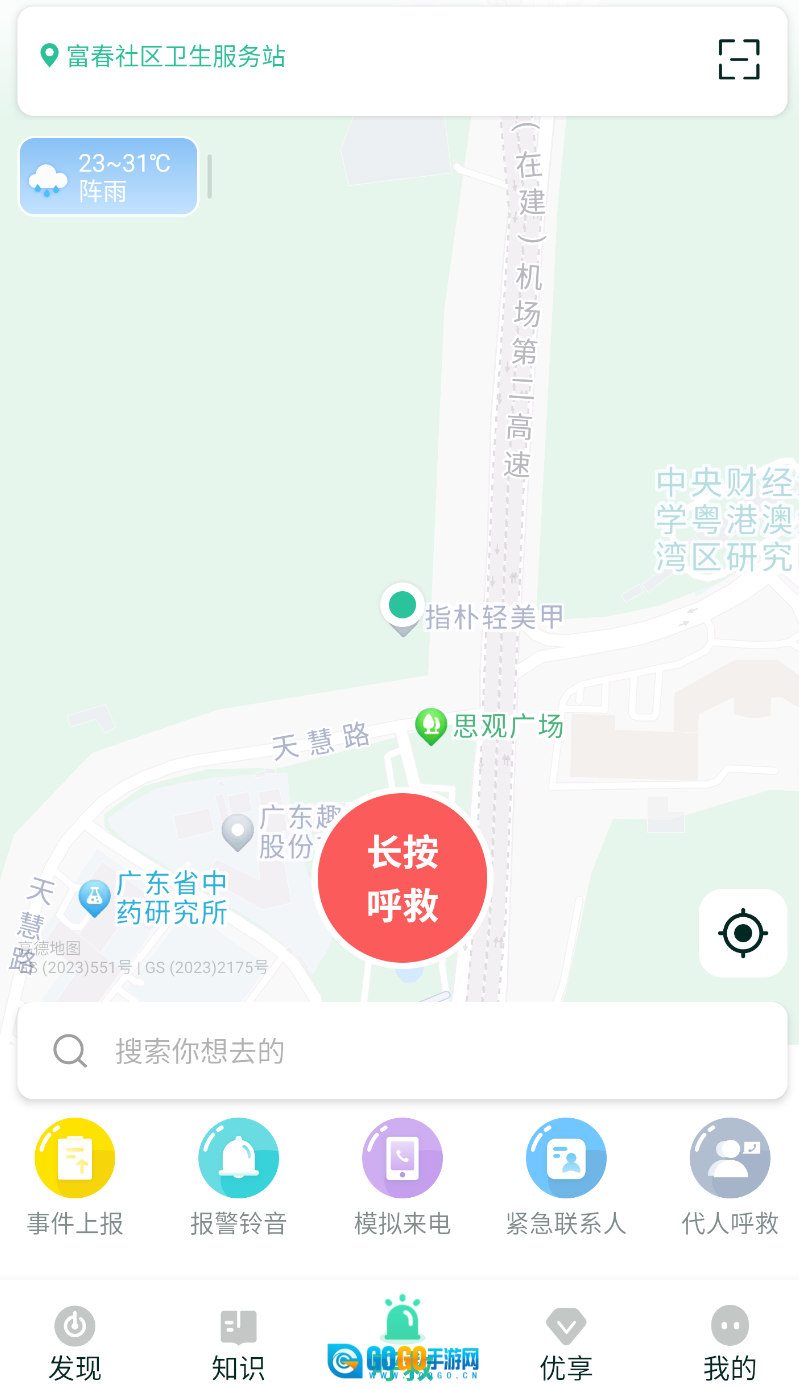This screenshot has height=1389, width=799.
Task: Open the 搜索你想去的 search box
Action: pyautogui.click(x=400, y=1051)
